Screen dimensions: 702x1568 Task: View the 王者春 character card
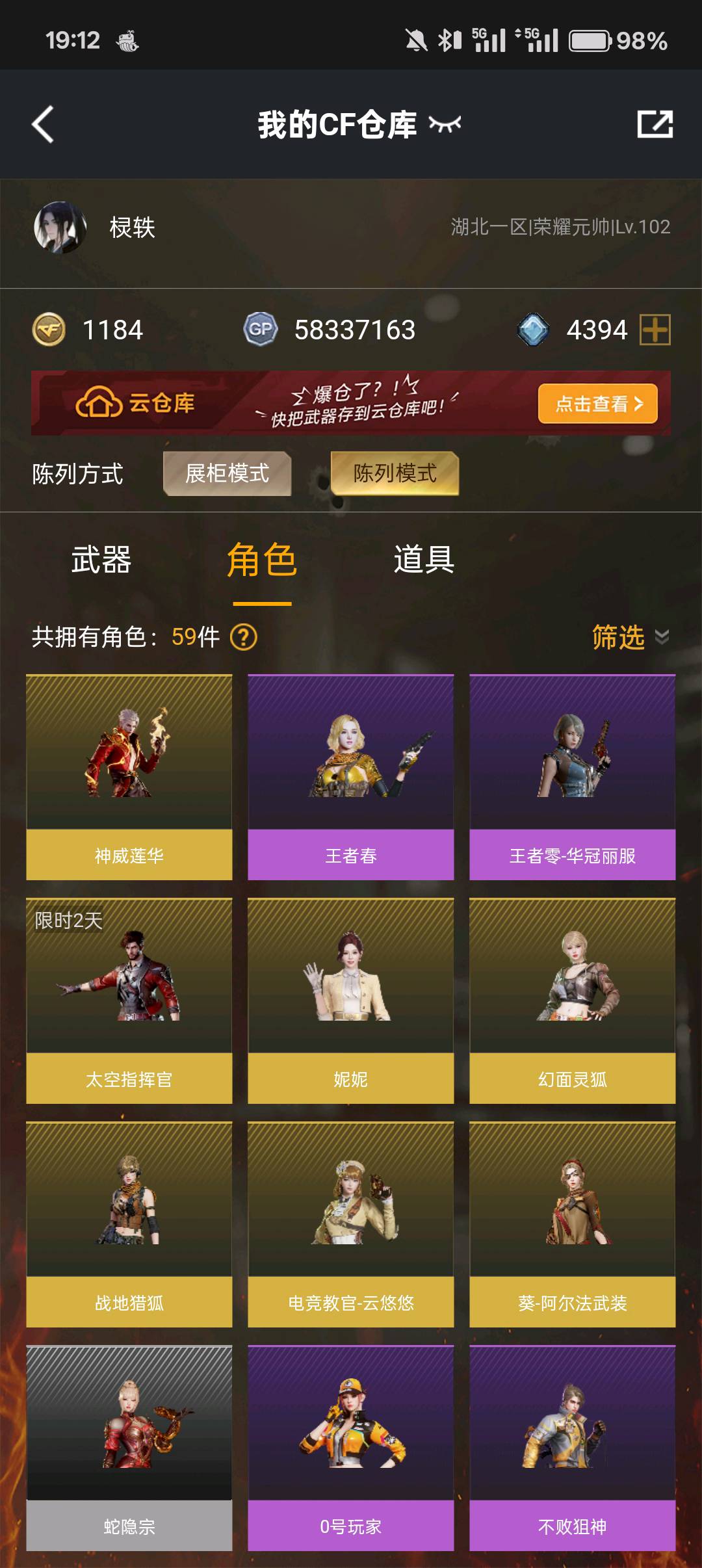click(x=351, y=777)
